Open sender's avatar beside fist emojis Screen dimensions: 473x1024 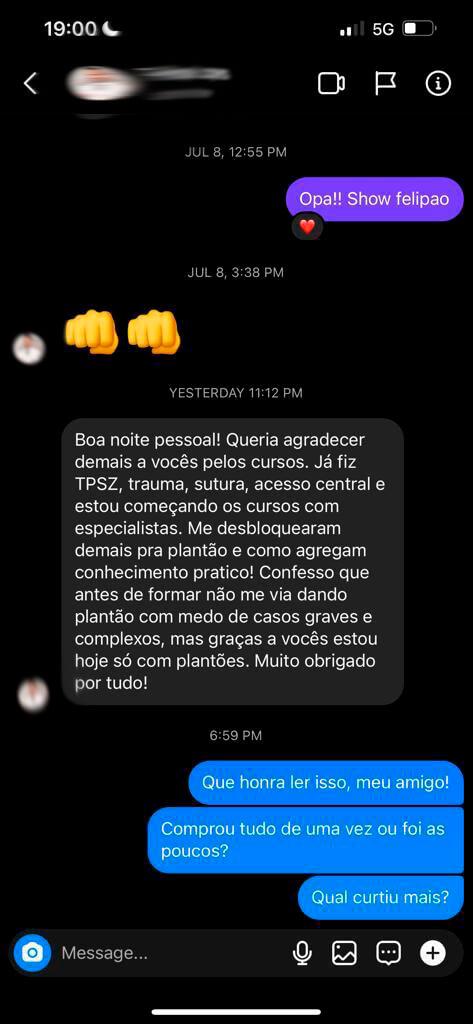[x=29, y=348]
